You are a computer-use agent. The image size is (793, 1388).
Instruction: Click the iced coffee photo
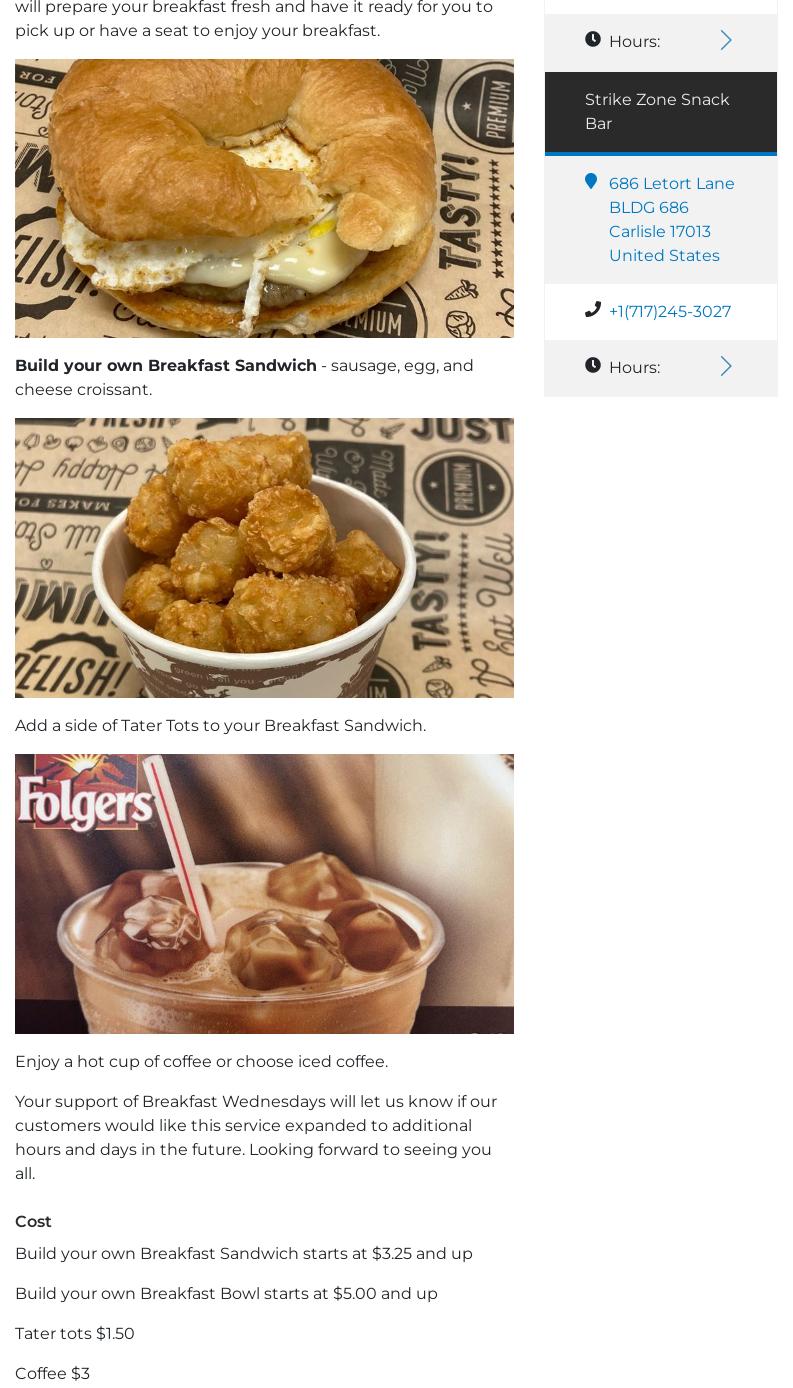pos(264,893)
